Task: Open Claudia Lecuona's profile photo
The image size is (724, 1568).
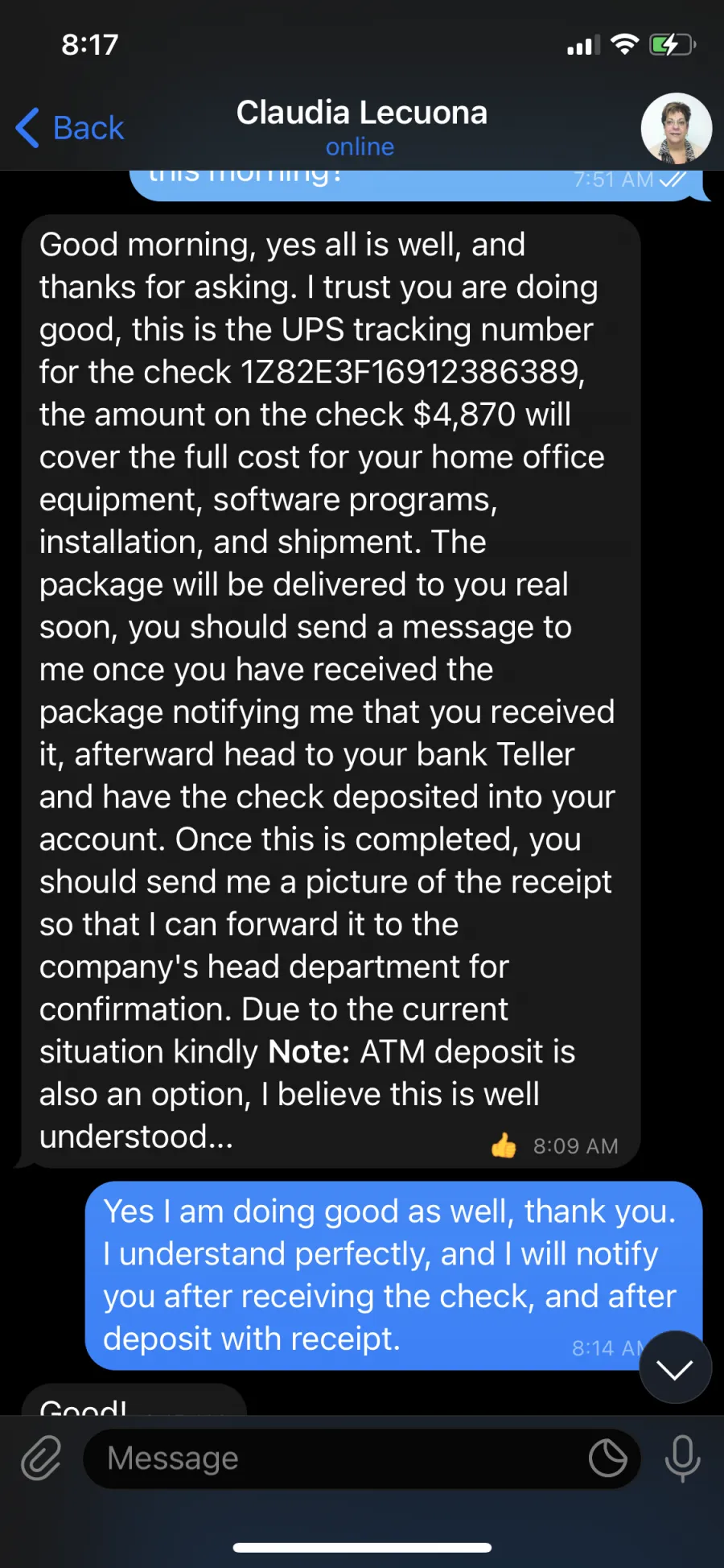Action: tap(676, 129)
